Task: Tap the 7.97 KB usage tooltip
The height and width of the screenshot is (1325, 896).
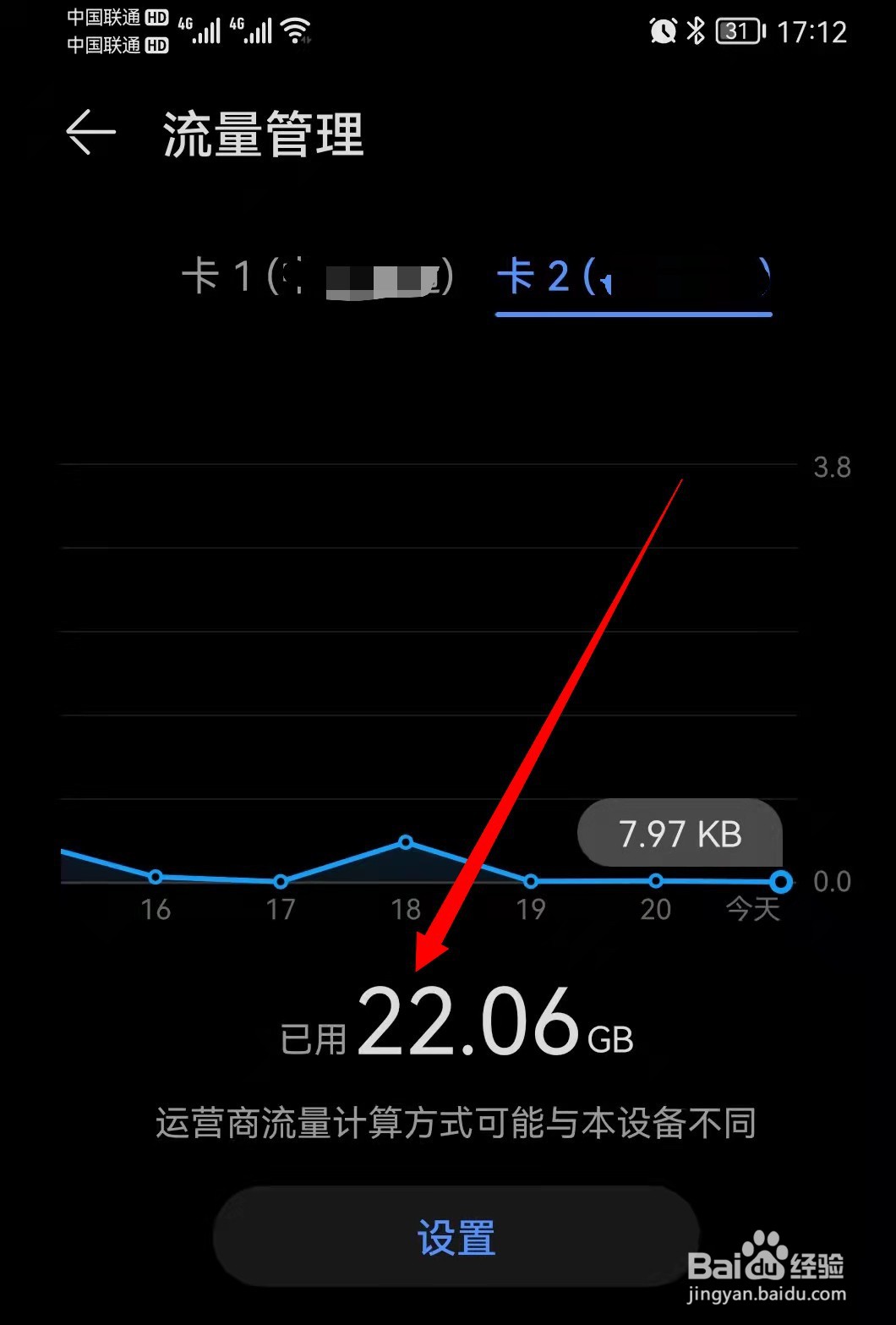Action: point(680,834)
